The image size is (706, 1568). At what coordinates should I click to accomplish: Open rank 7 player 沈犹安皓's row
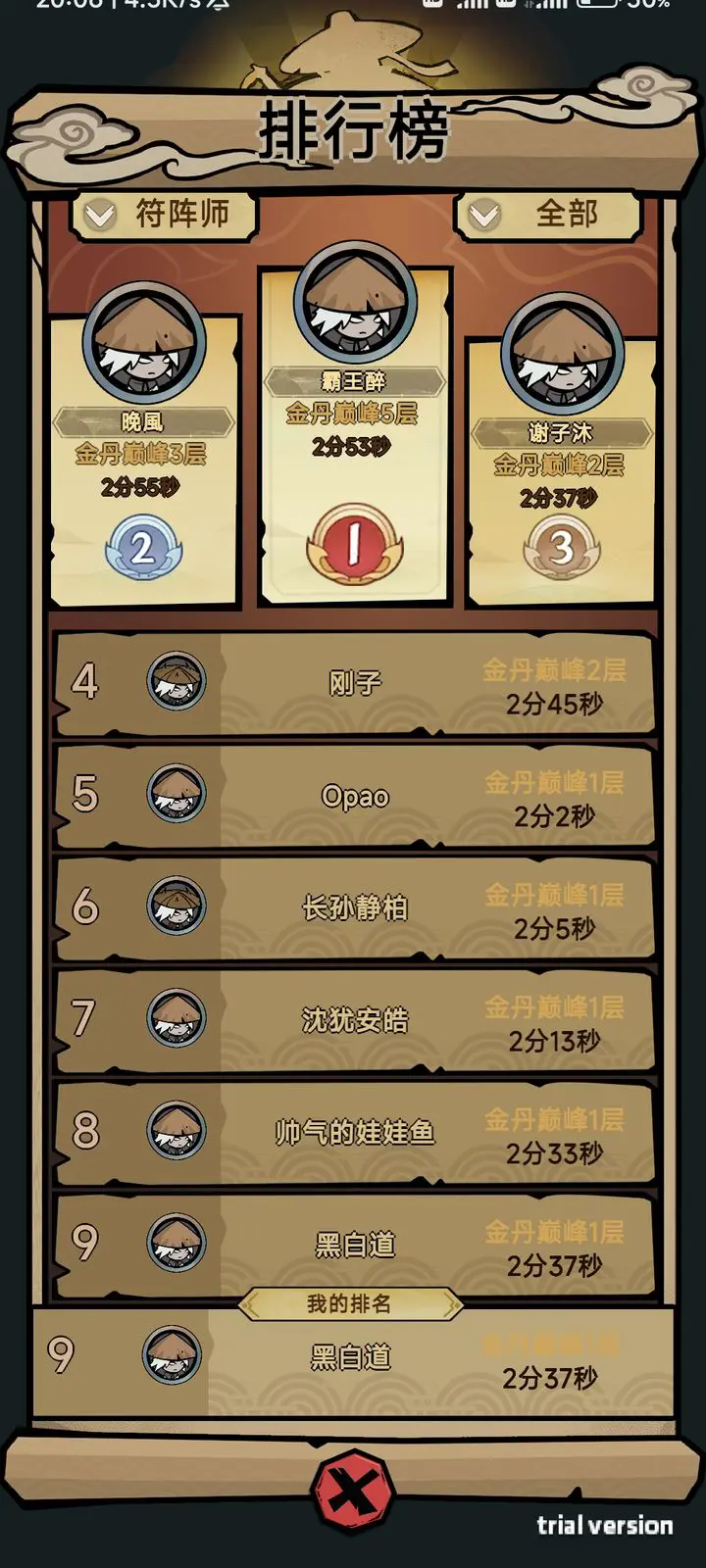click(x=354, y=1020)
